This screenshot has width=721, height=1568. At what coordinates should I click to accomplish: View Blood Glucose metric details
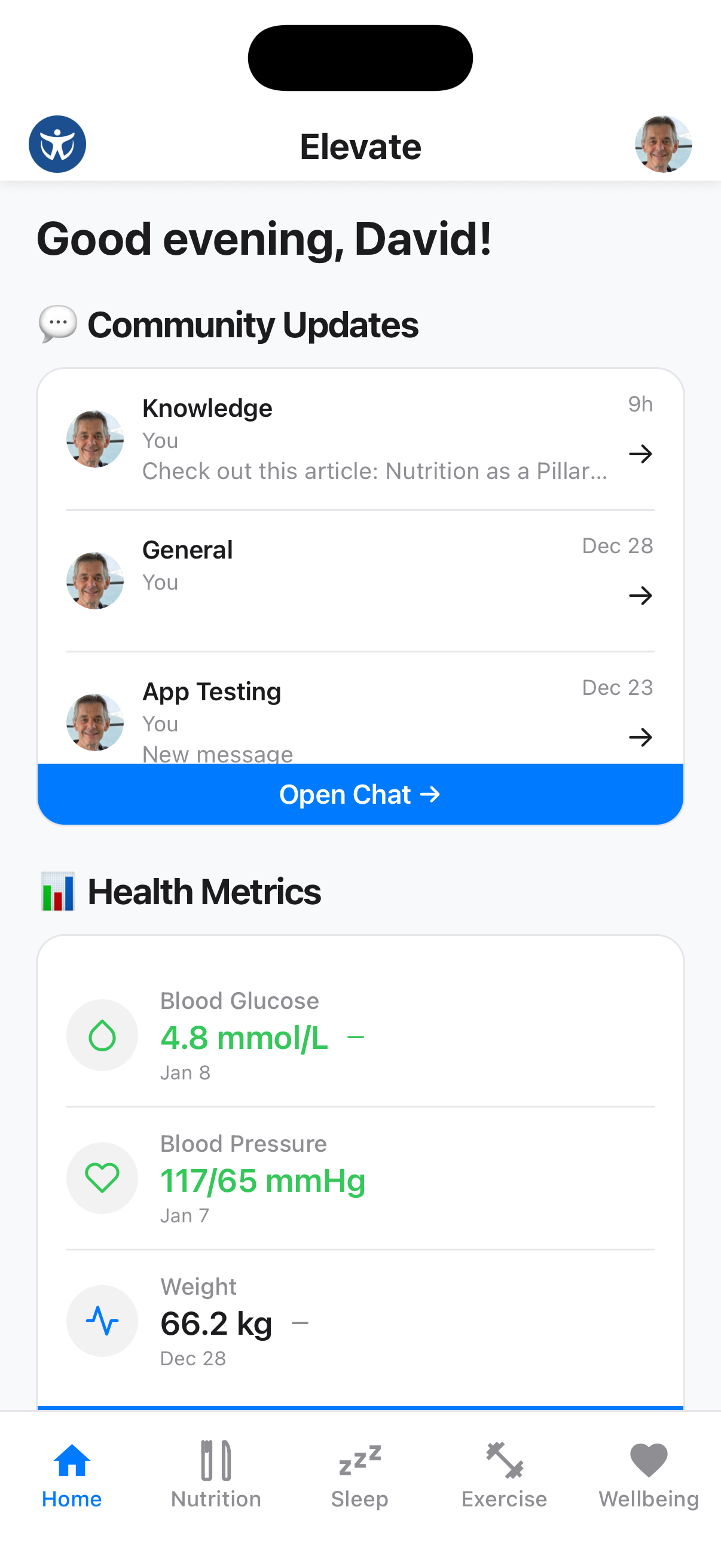tap(359, 1035)
